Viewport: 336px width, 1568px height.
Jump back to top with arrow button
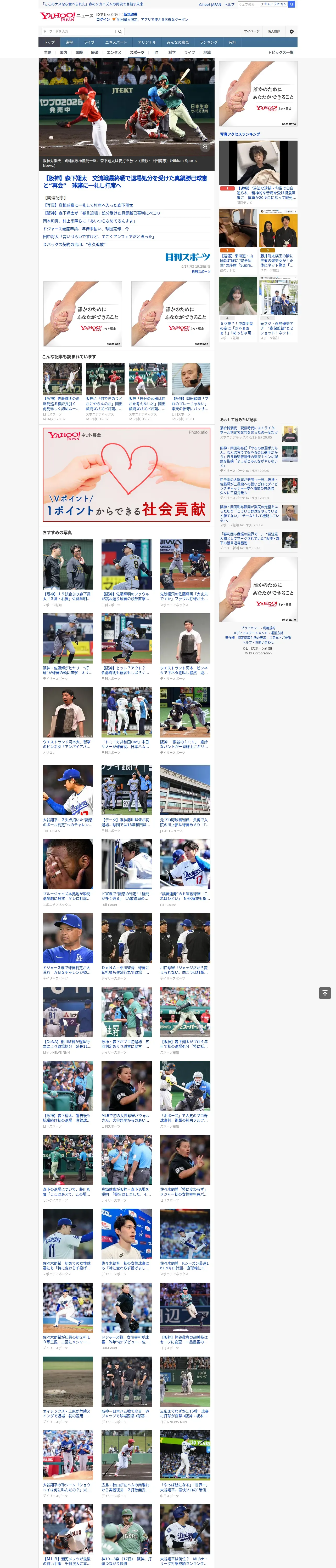[325, 993]
